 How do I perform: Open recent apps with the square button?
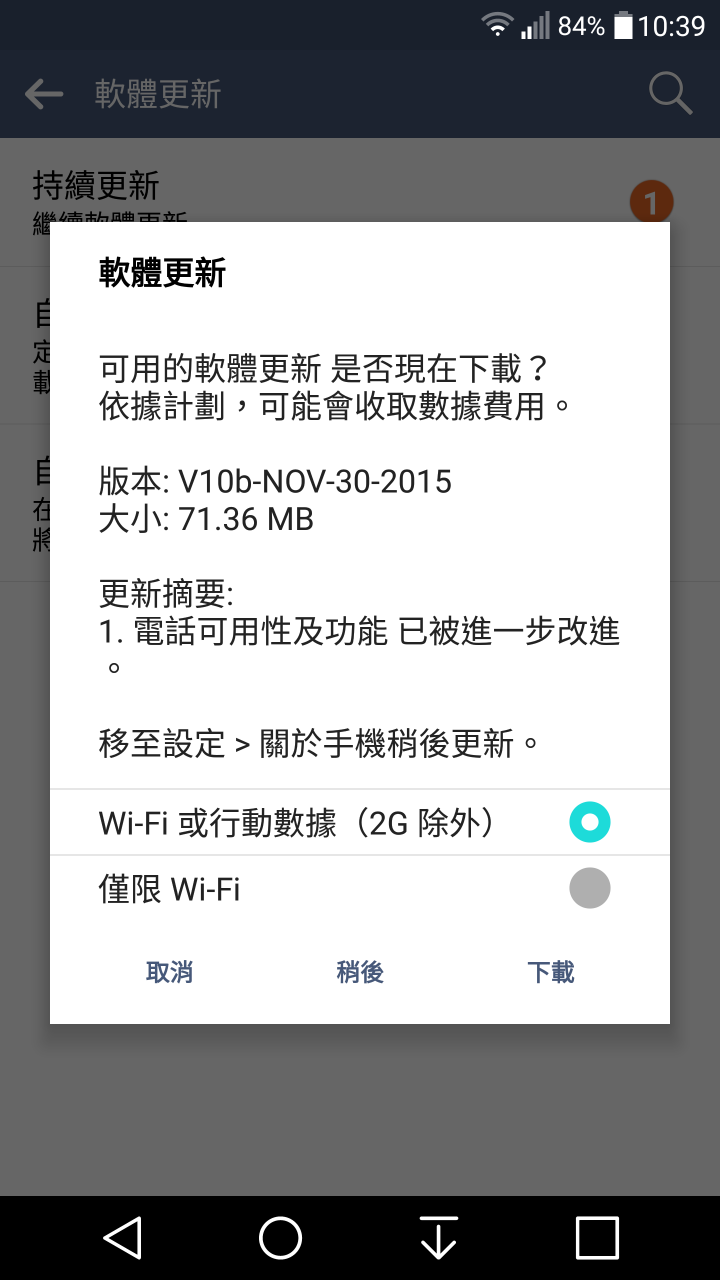pyautogui.click(x=597, y=1238)
